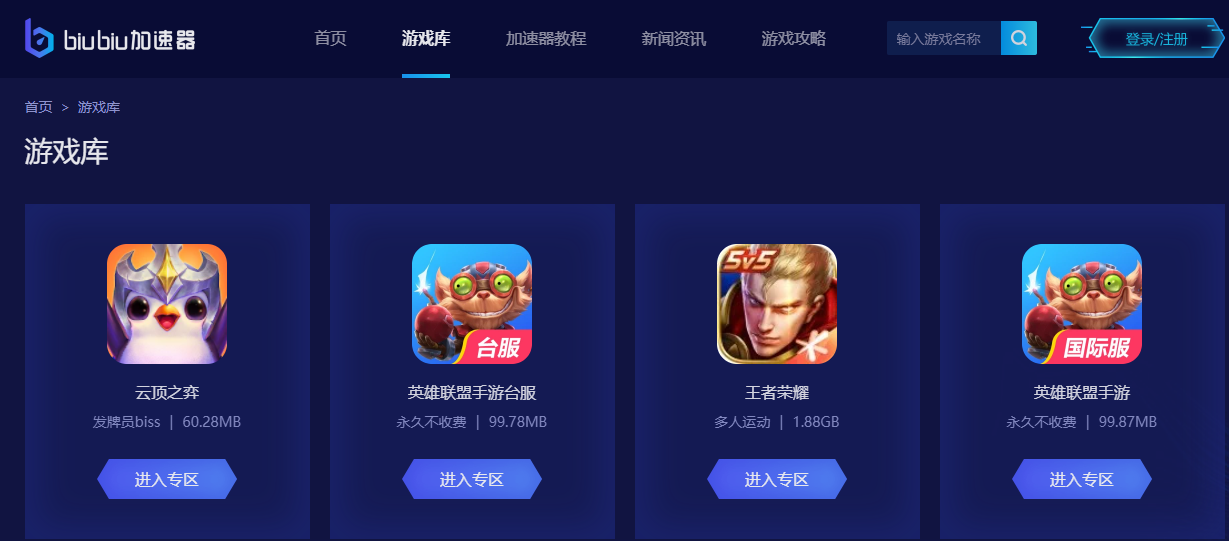The image size is (1229, 541).
Task: Open the 新闻资讯 tab
Action: point(674,39)
